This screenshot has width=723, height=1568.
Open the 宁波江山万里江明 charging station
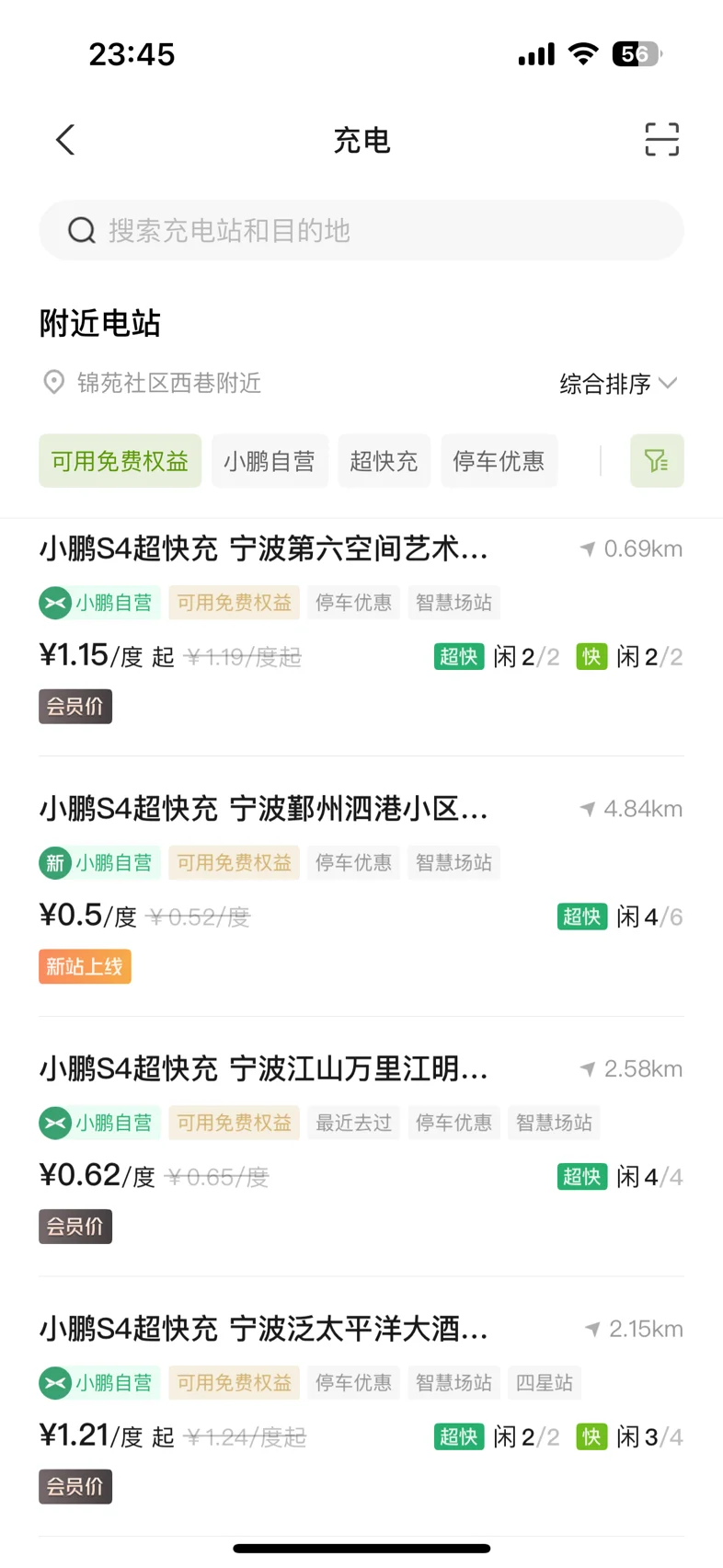click(x=361, y=1147)
